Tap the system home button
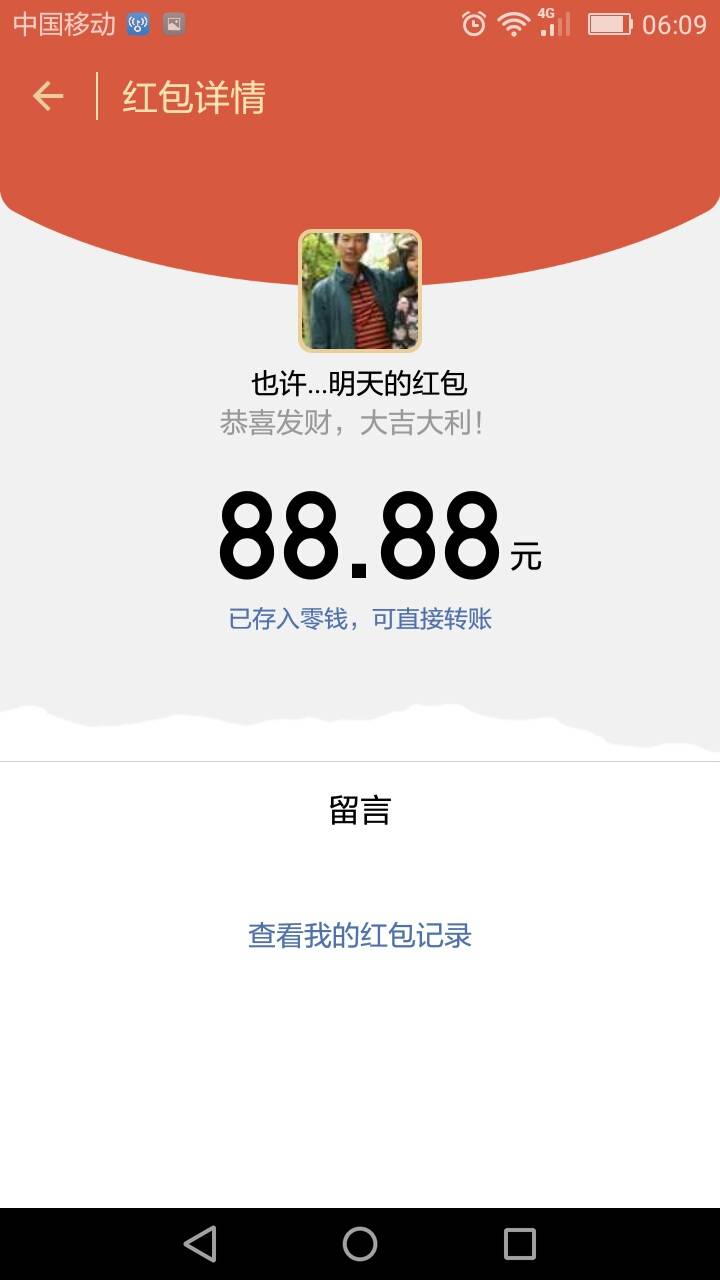The height and width of the screenshot is (1280, 720). coord(360,1244)
